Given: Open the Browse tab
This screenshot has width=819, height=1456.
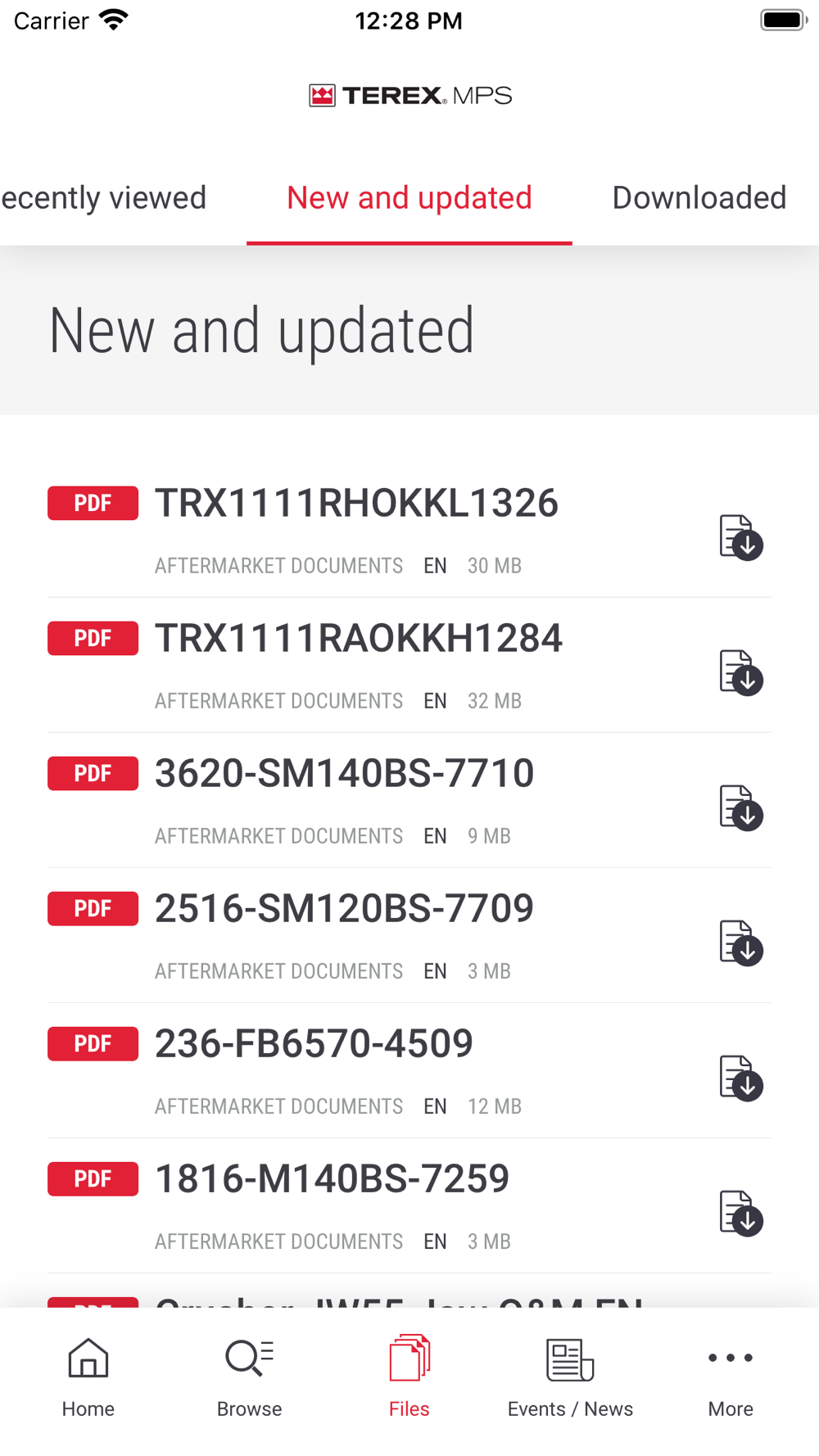Looking at the screenshot, I should coord(249,1377).
